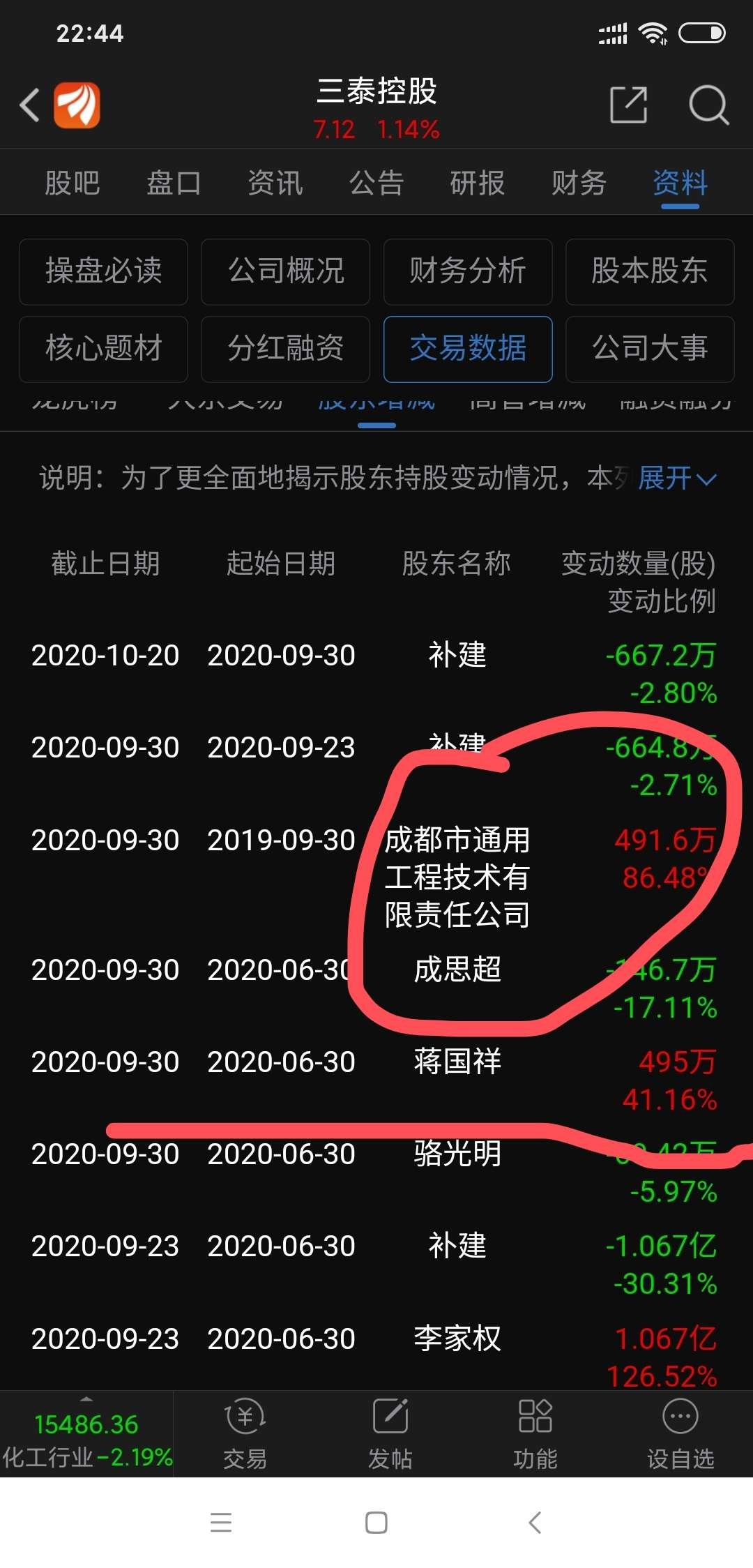Open the 分红融资 section
Viewport: 753px width, 1568px height.
coord(285,349)
